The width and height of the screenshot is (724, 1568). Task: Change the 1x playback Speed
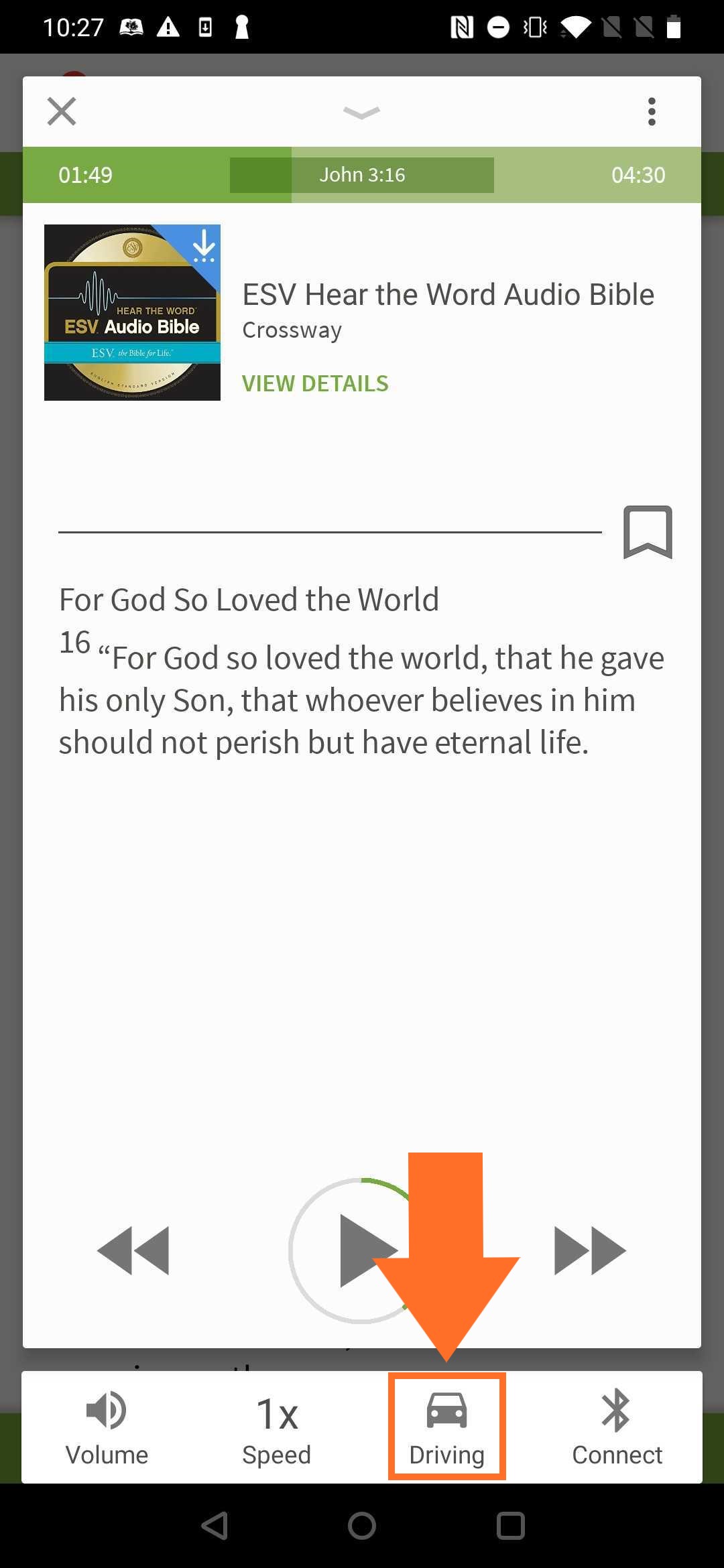[x=276, y=1427]
